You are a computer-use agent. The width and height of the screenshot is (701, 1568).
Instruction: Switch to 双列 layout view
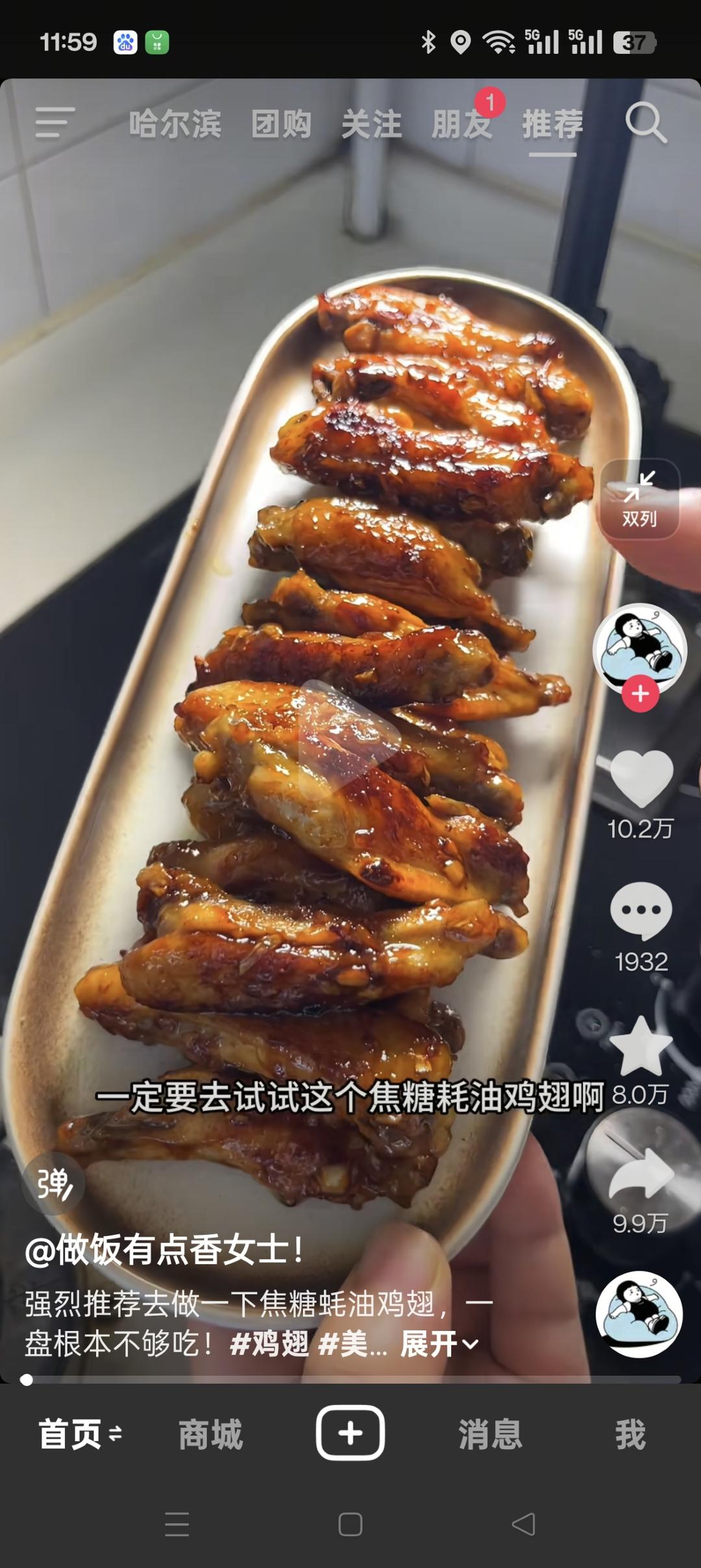pyautogui.click(x=639, y=499)
